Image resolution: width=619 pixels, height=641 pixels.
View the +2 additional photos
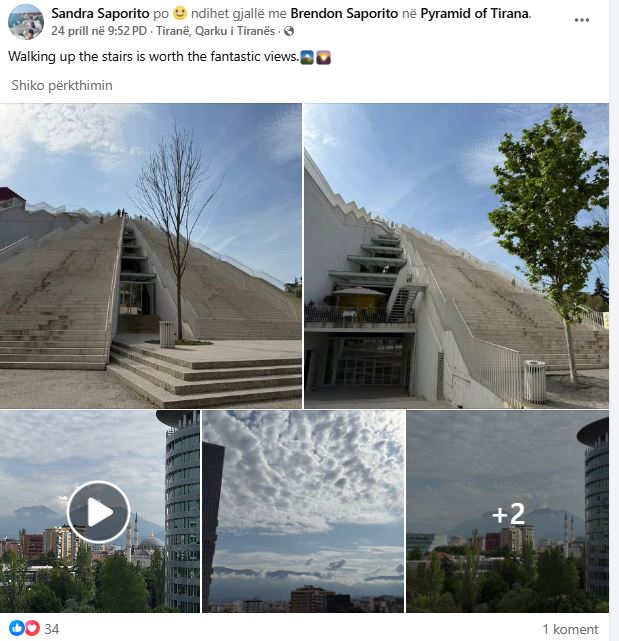point(507,511)
